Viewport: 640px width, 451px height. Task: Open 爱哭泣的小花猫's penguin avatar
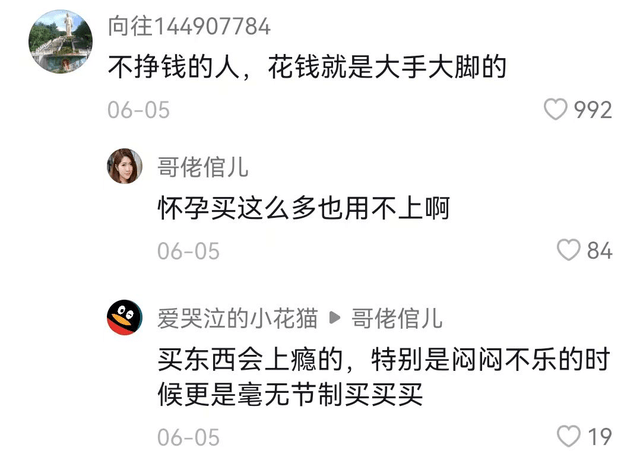[125, 319]
